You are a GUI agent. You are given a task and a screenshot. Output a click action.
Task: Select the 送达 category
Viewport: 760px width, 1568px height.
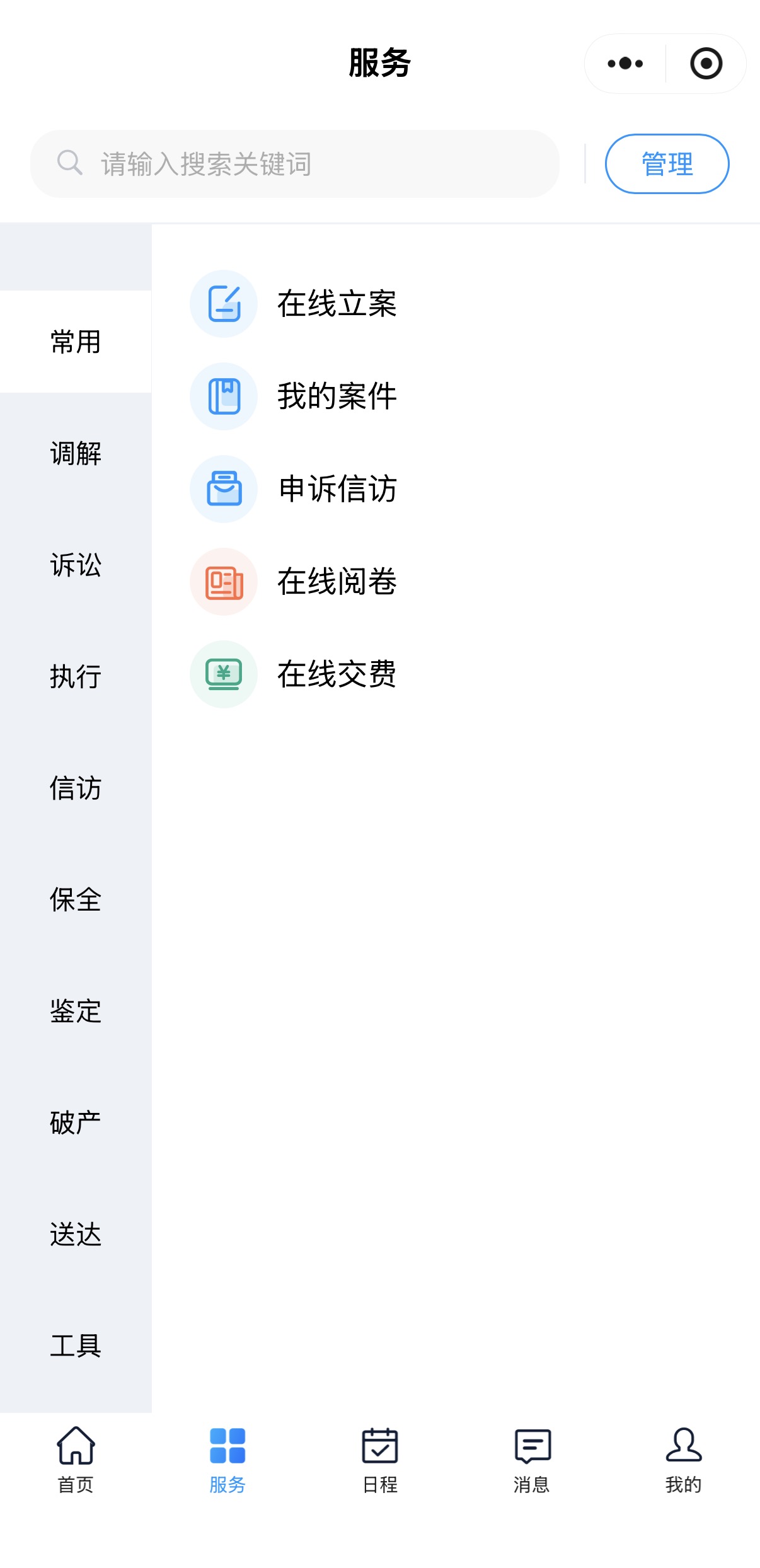[x=76, y=1235]
